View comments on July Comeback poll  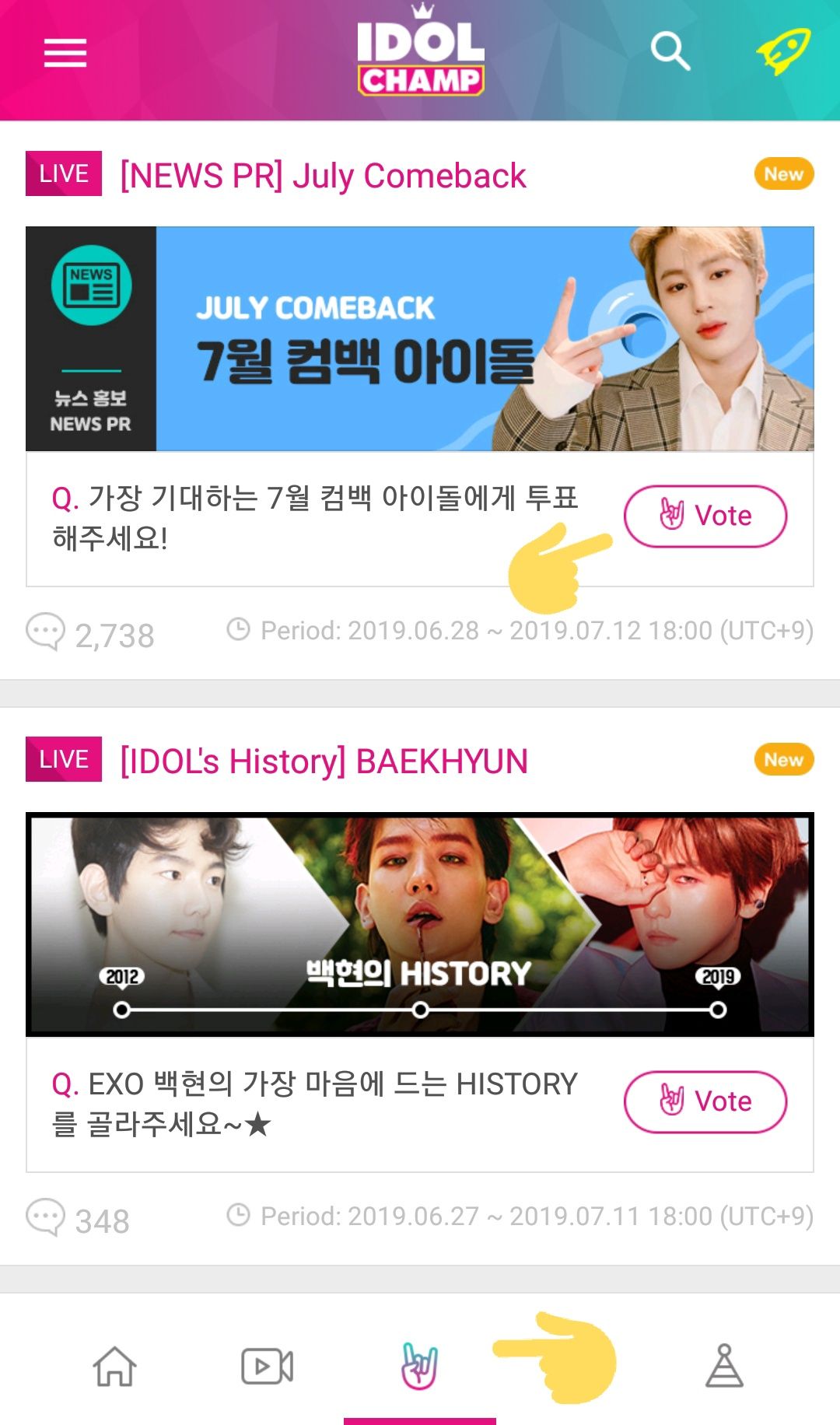click(x=90, y=634)
